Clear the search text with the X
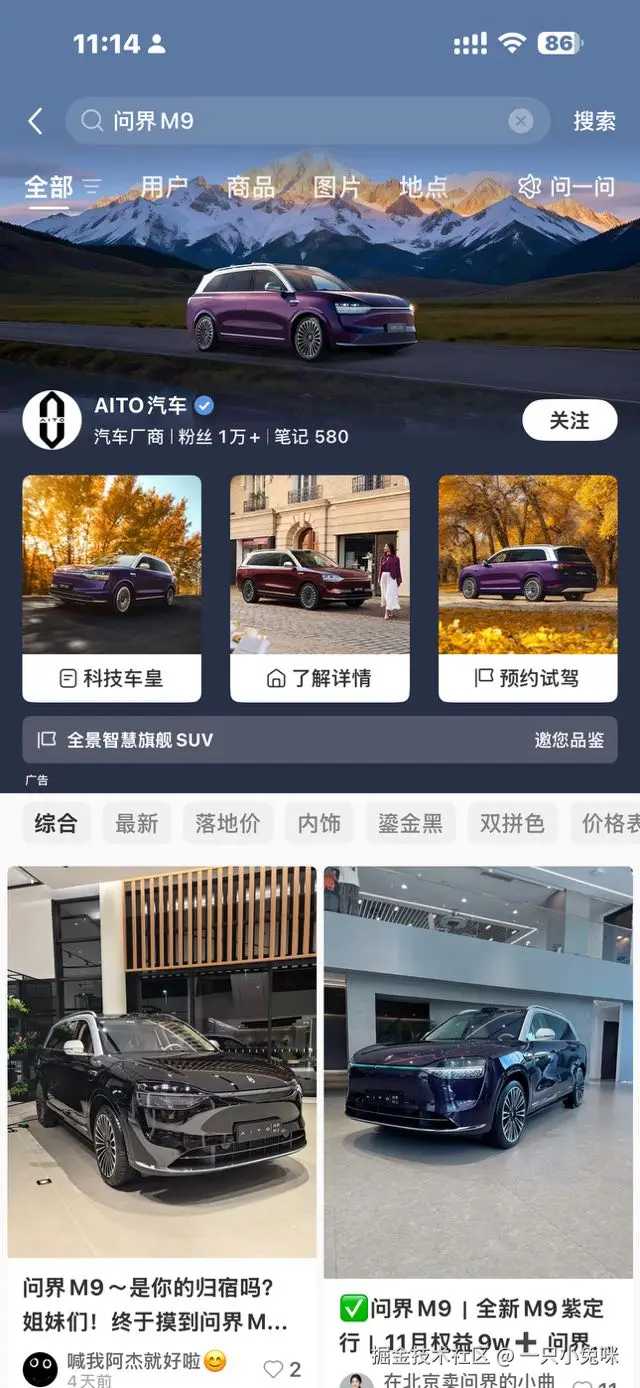 (x=520, y=122)
